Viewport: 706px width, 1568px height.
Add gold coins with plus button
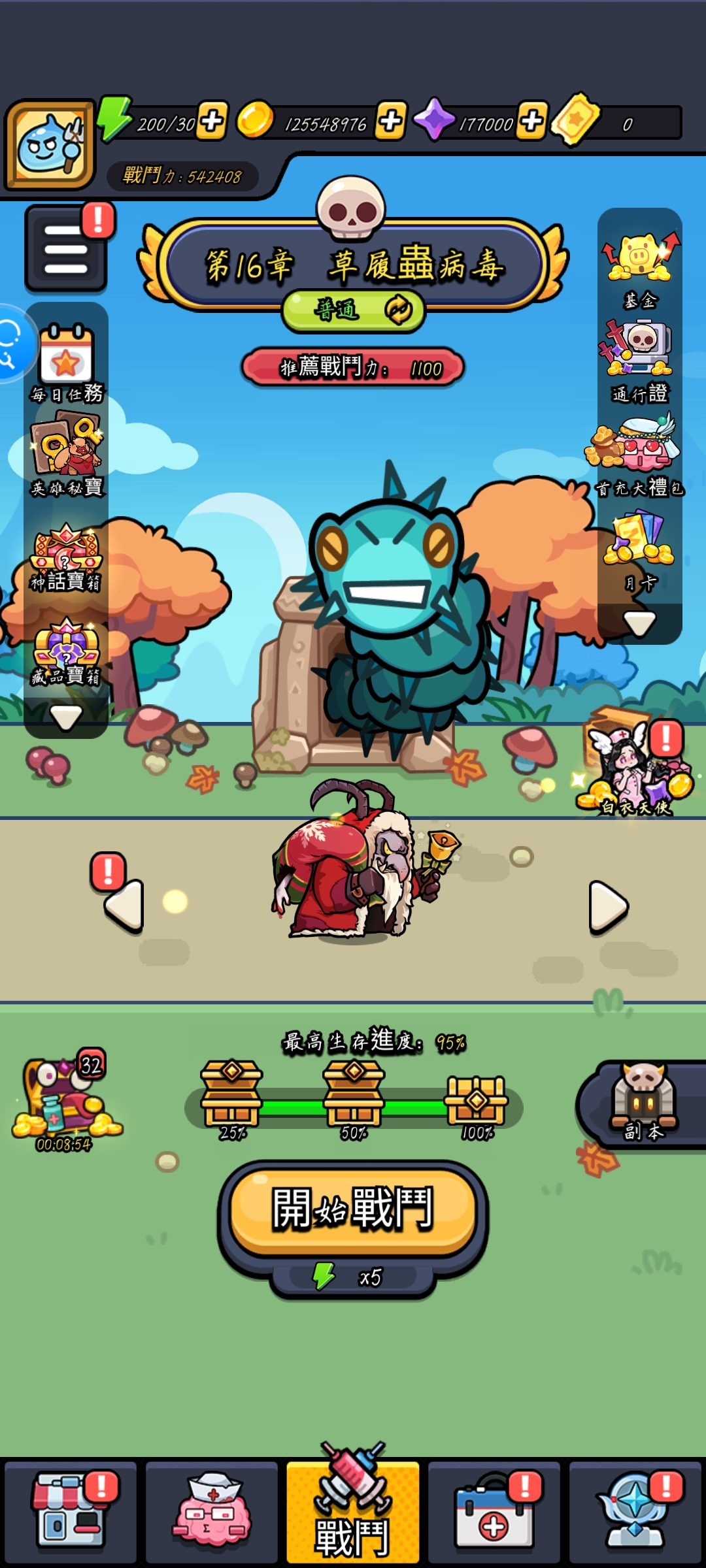coord(390,121)
